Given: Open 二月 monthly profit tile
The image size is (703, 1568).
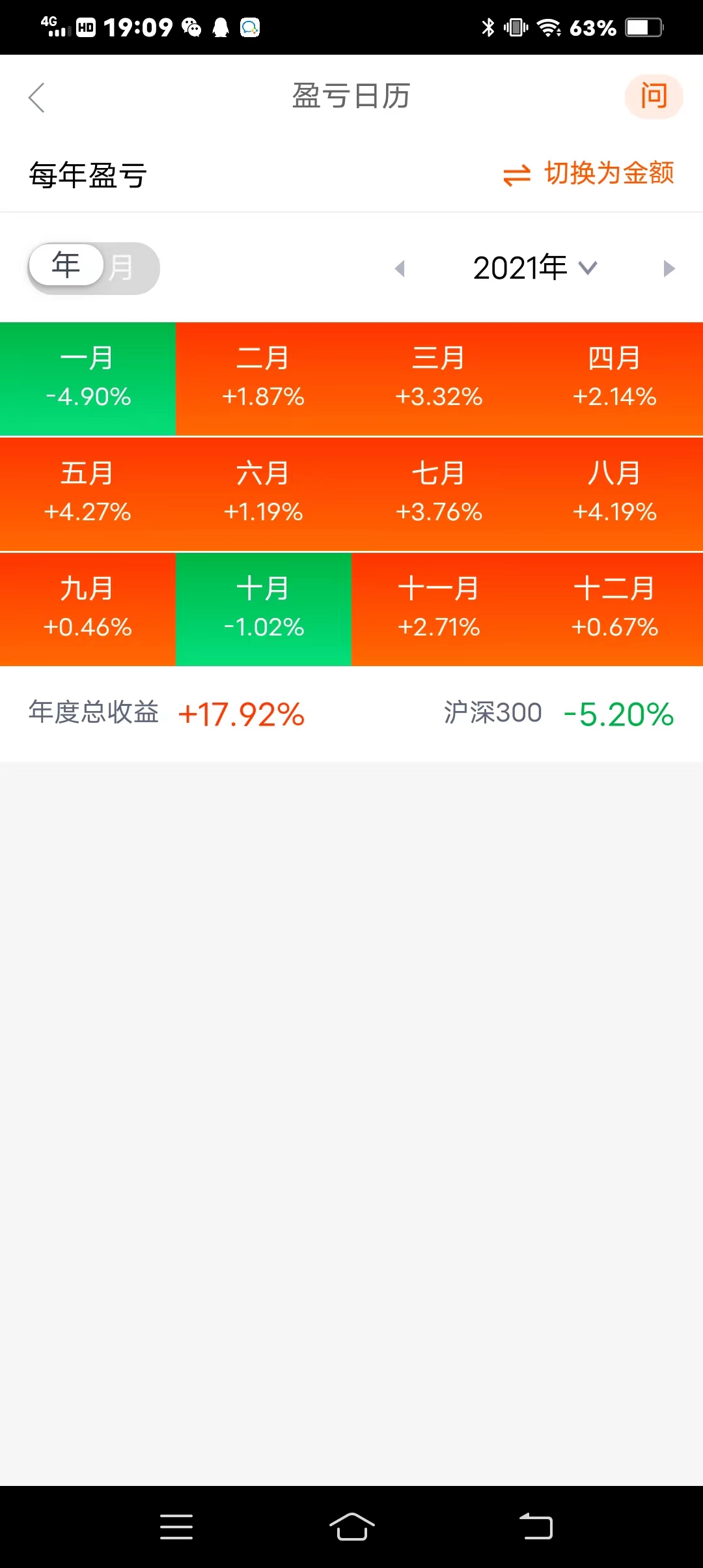Looking at the screenshot, I should (x=264, y=378).
